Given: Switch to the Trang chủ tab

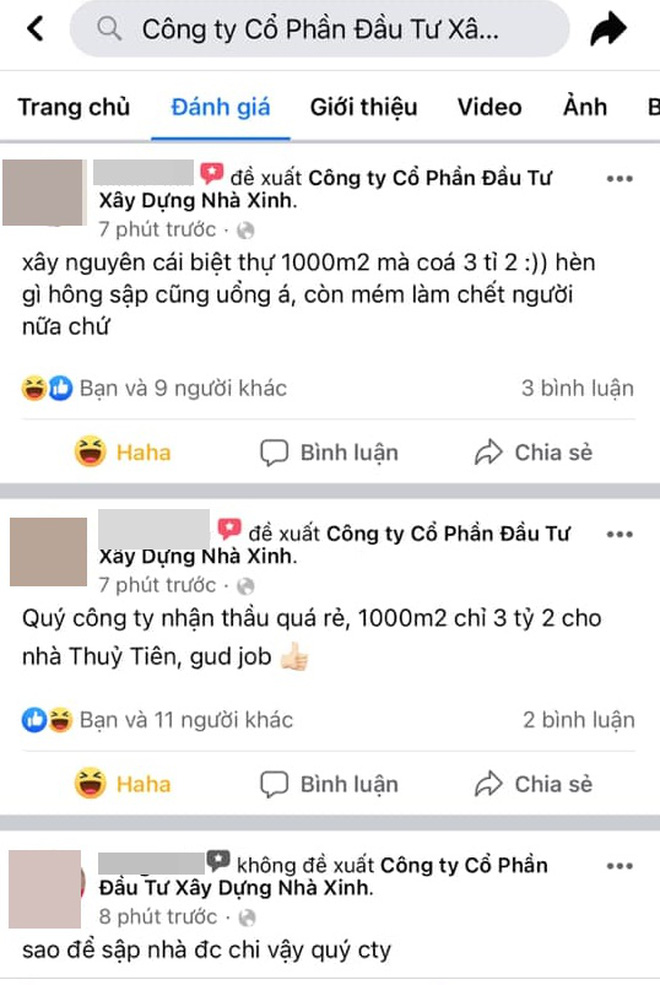Looking at the screenshot, I should [x=74, y=107].
